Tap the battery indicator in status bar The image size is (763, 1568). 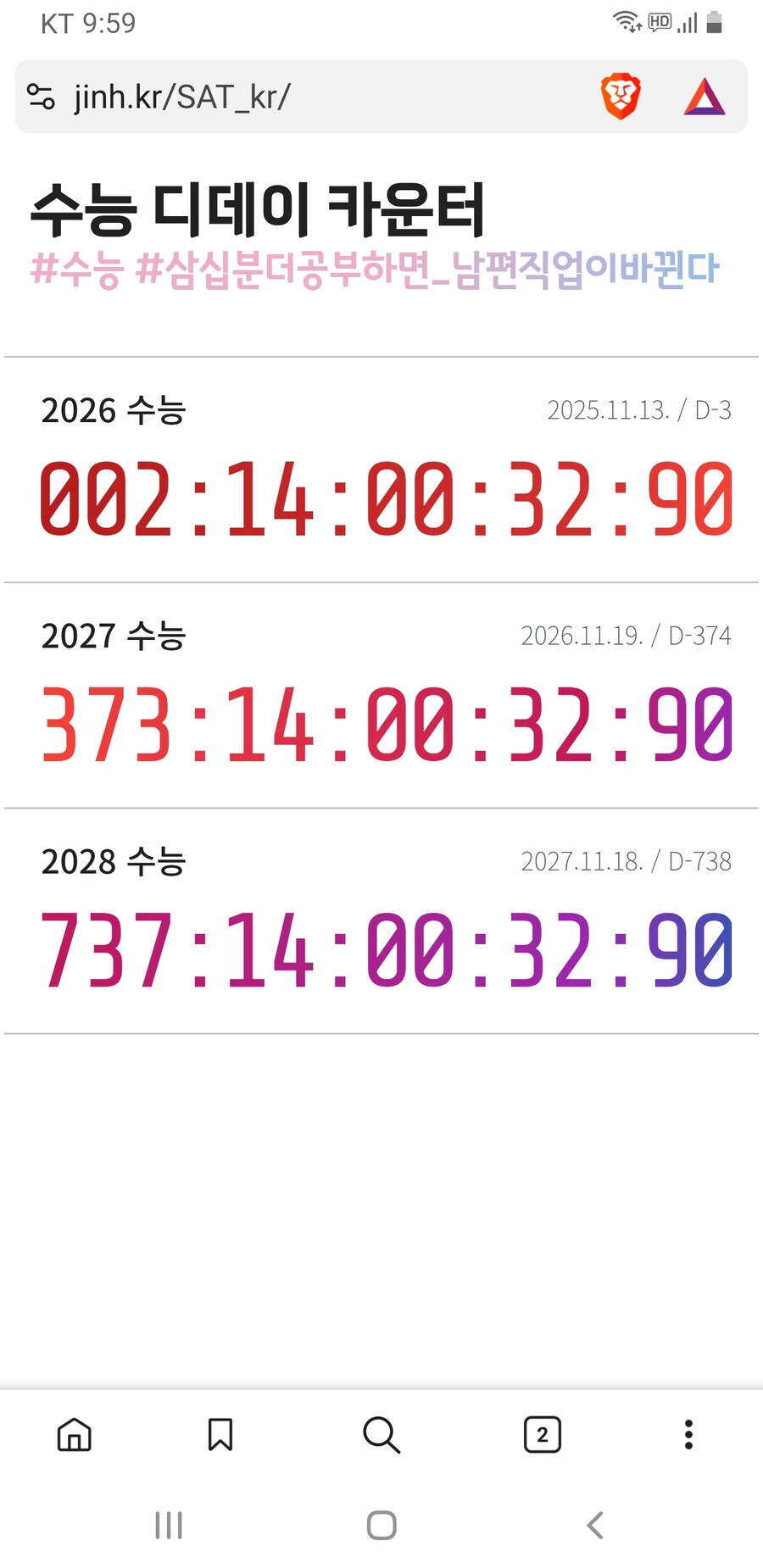712,22
